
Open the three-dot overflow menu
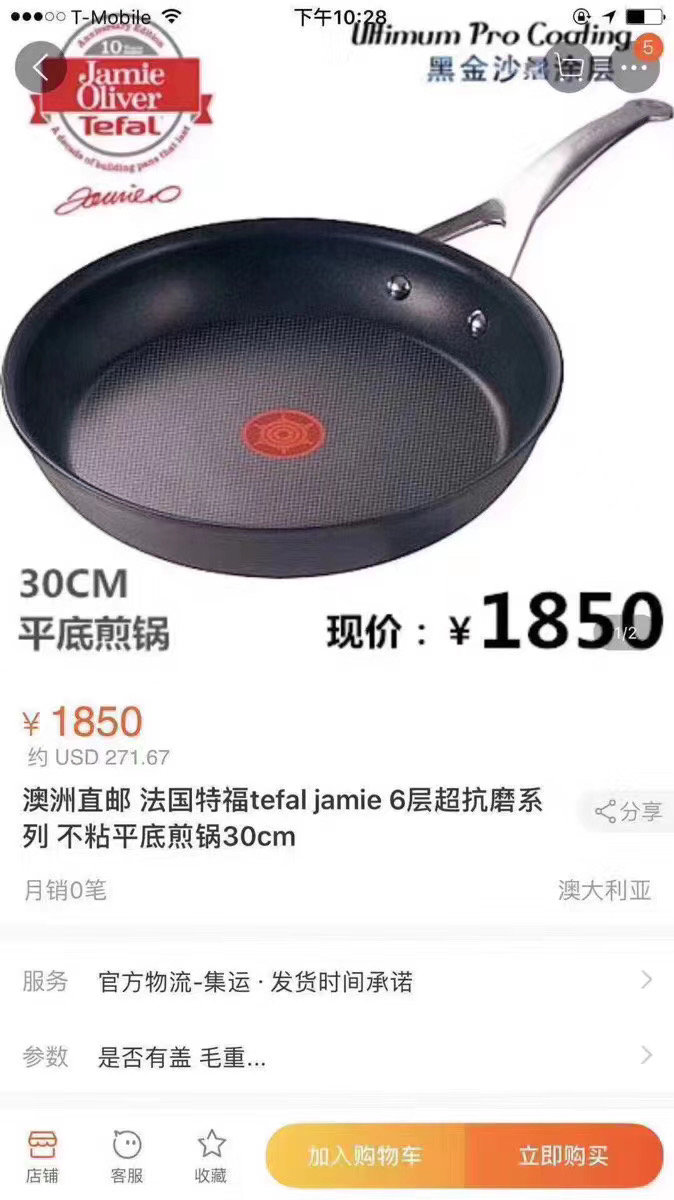[x=635, y=68]
